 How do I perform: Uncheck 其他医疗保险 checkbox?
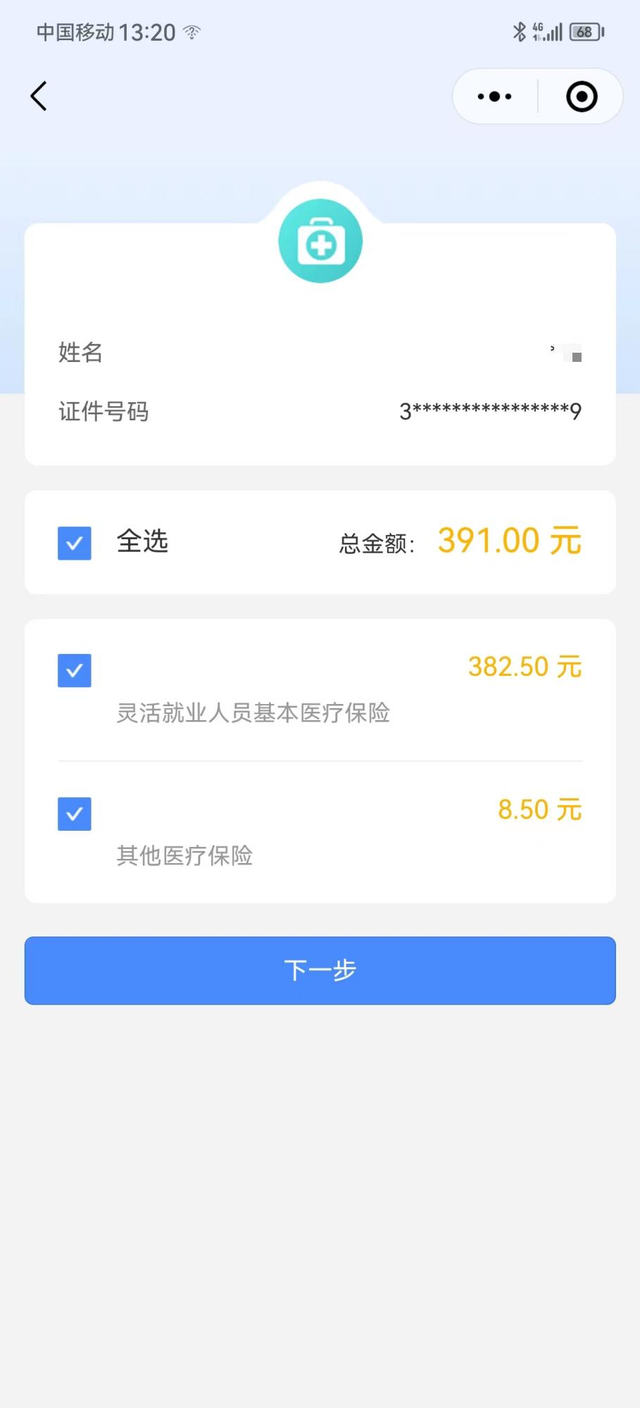pos(75,814)
